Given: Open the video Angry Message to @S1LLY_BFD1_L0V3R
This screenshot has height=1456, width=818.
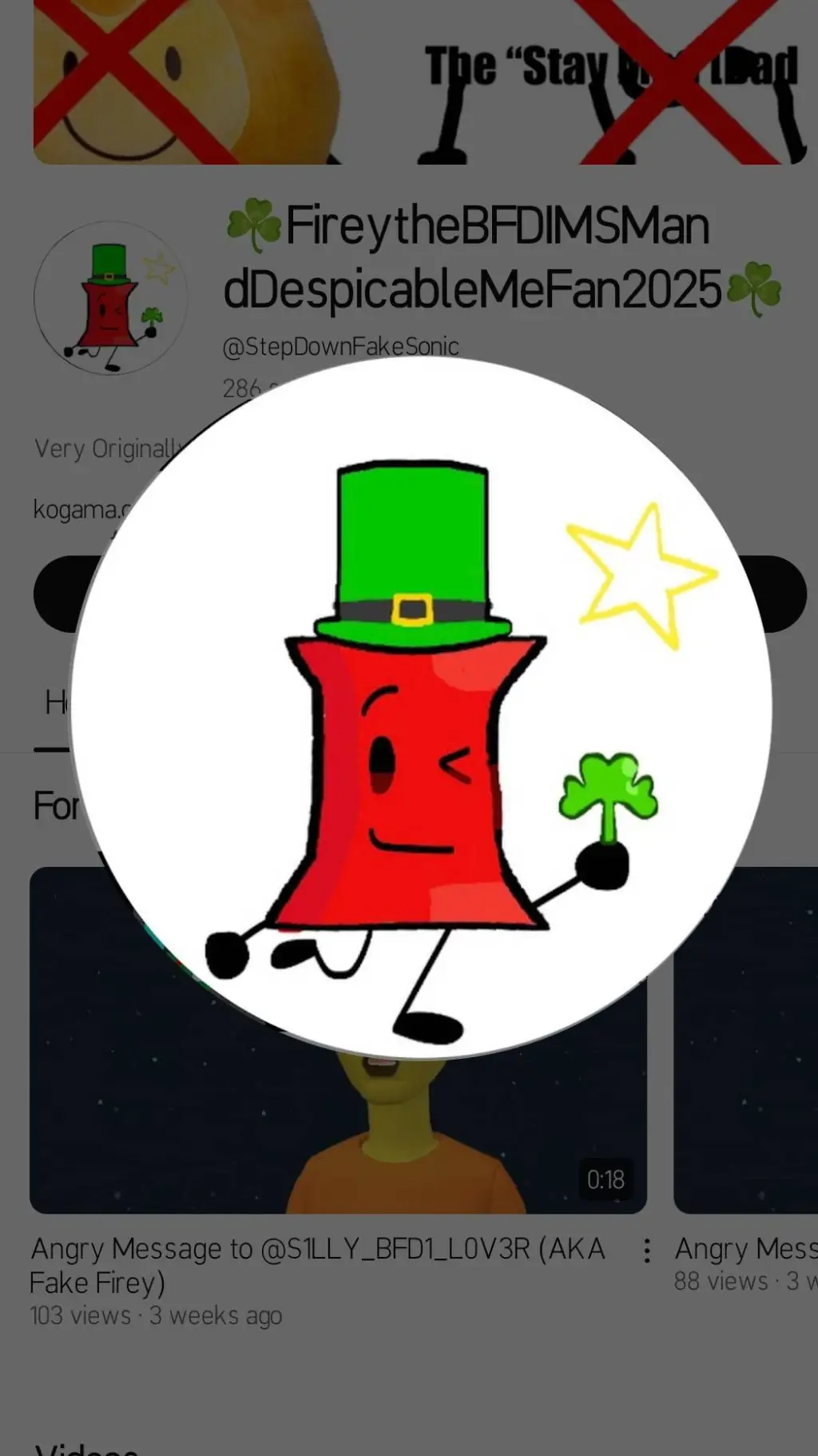Looking at the screenshot, I should 316,1264.
